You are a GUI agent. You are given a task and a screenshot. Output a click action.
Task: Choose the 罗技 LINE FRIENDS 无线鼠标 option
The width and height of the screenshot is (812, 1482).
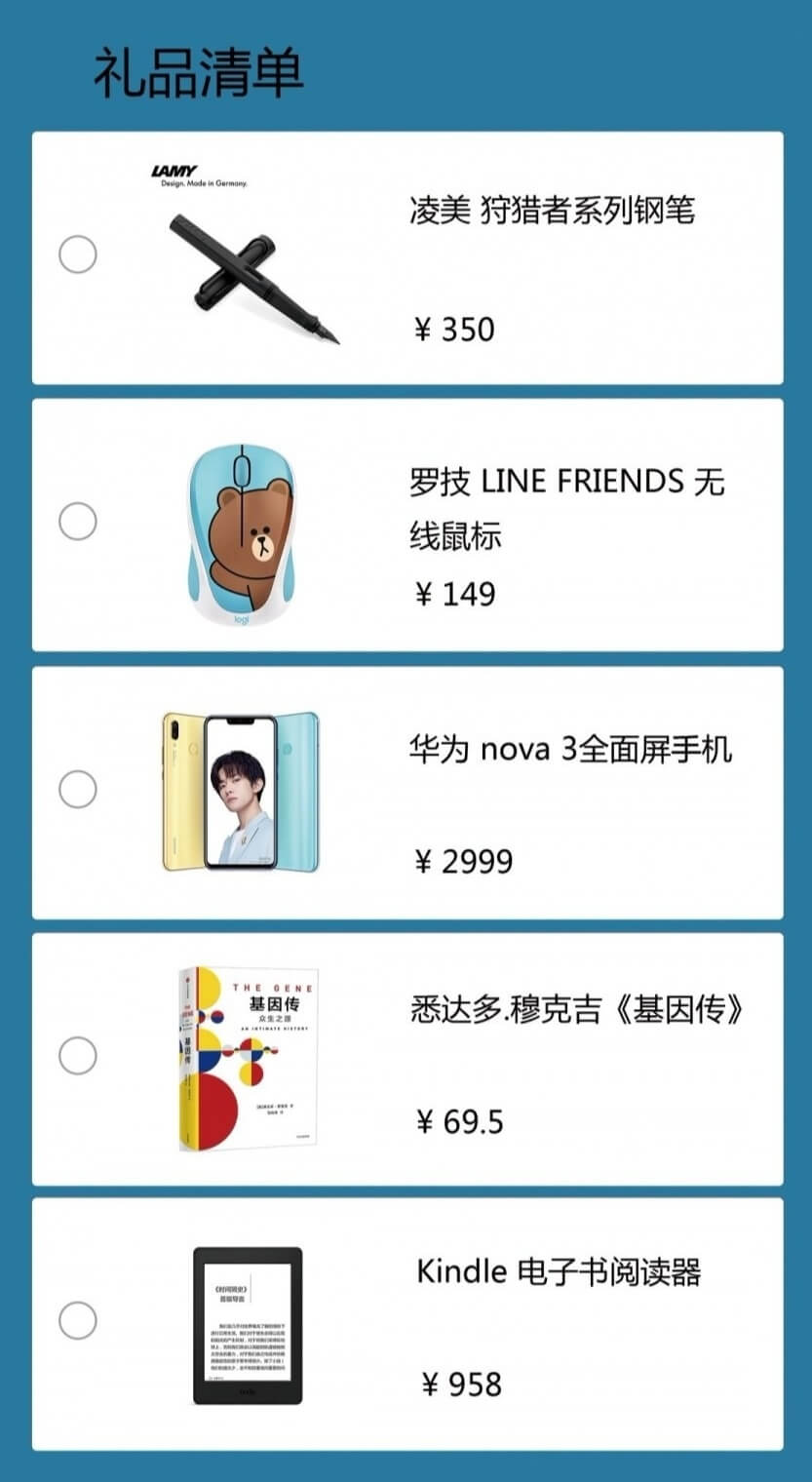click(x=78, y=522)
